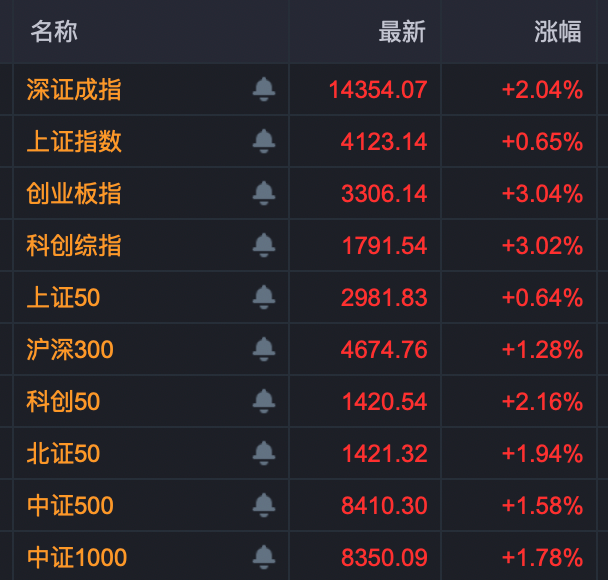Viewport: 608px width, 580px height.
Task: Tap the alert bell for 科创综指
Action: (x=264, y=245)
